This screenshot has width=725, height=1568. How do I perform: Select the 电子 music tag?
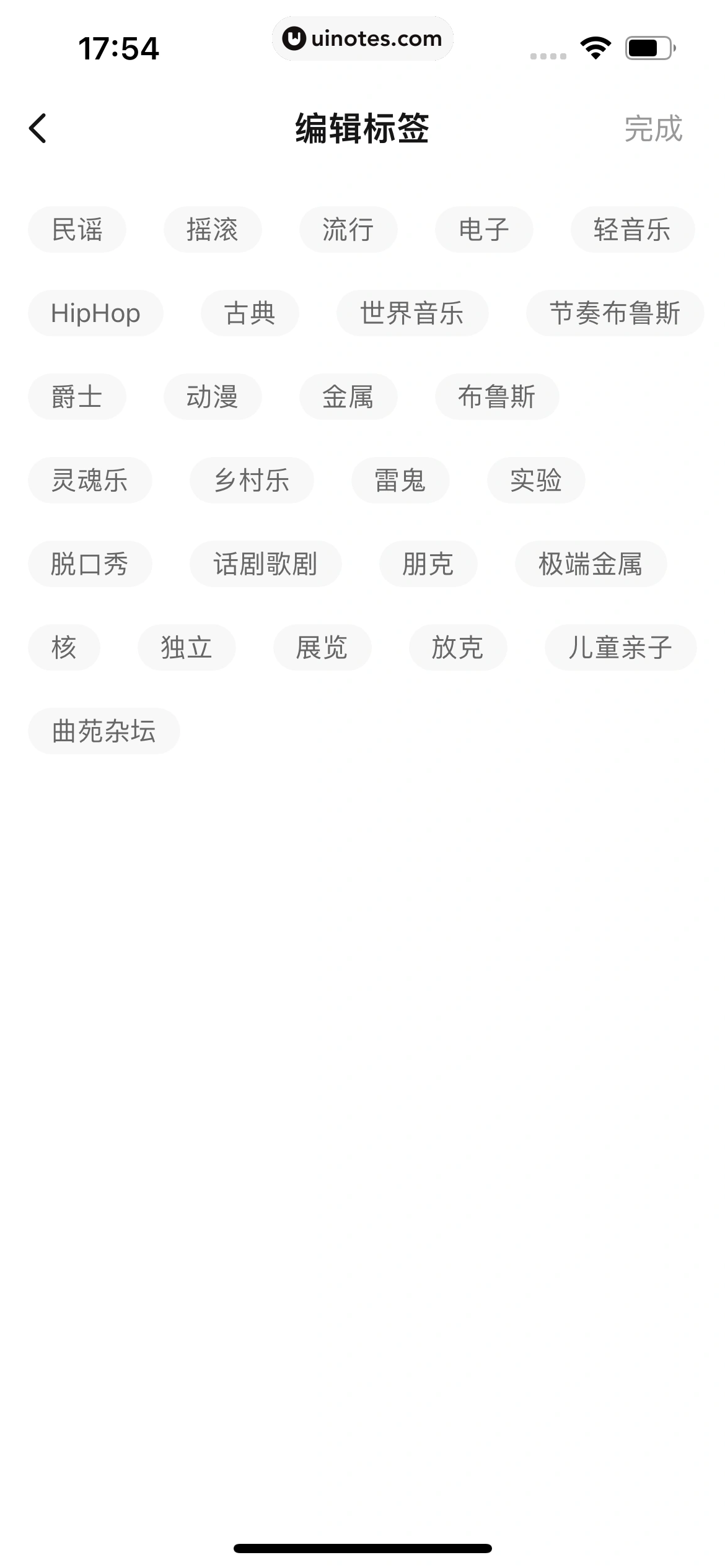pos(483,229)
